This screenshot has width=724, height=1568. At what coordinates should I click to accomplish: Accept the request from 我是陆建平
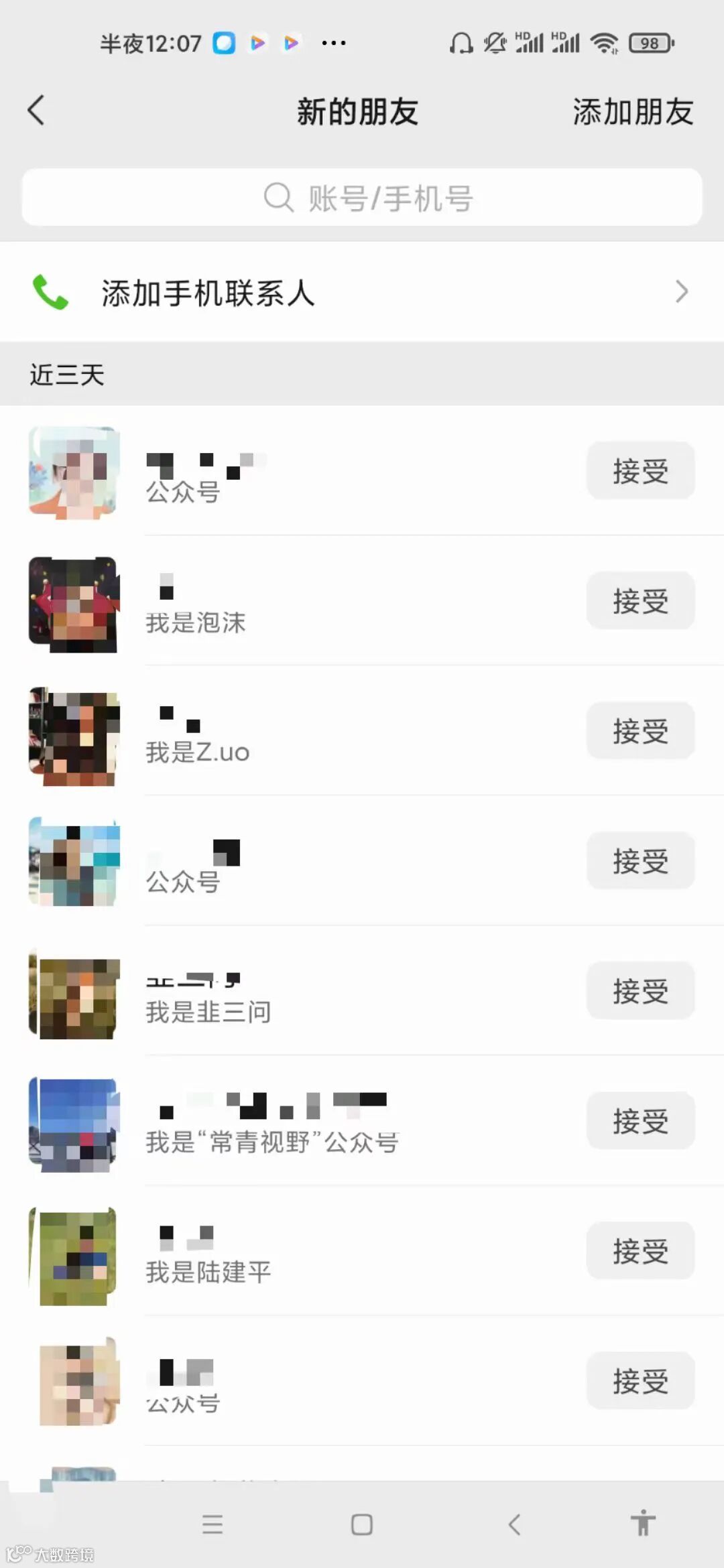point(640,1251)
